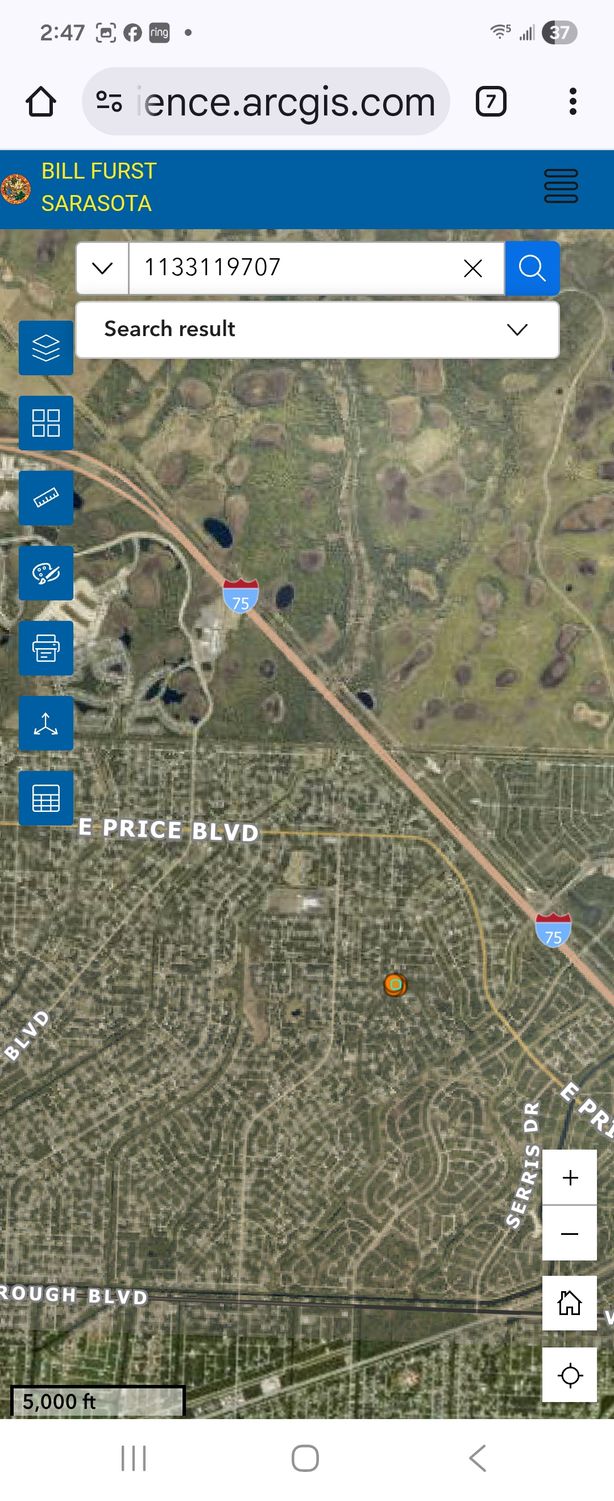
Task: Tap the search magnifier button
Action: point(532,268)
